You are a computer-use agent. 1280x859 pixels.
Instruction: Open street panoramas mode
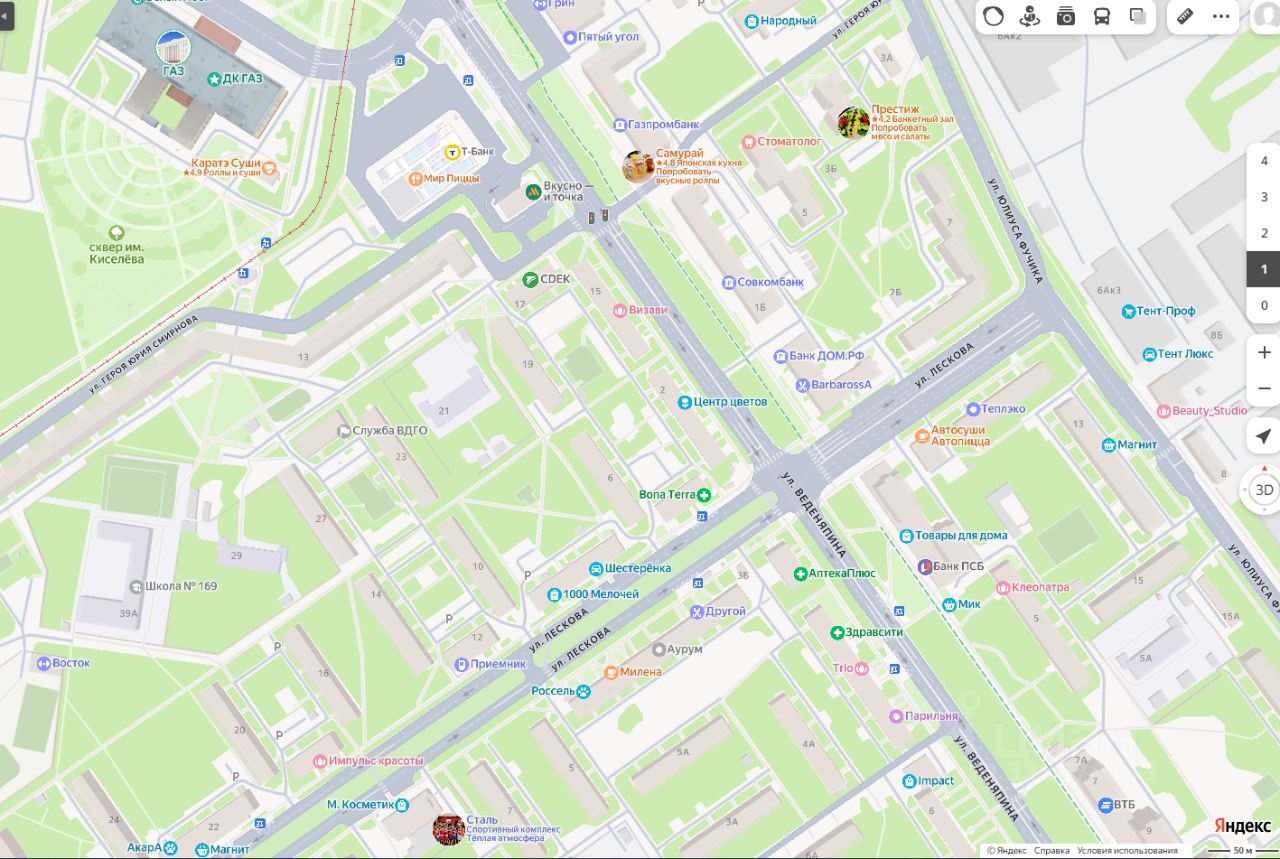[1029, 16]
